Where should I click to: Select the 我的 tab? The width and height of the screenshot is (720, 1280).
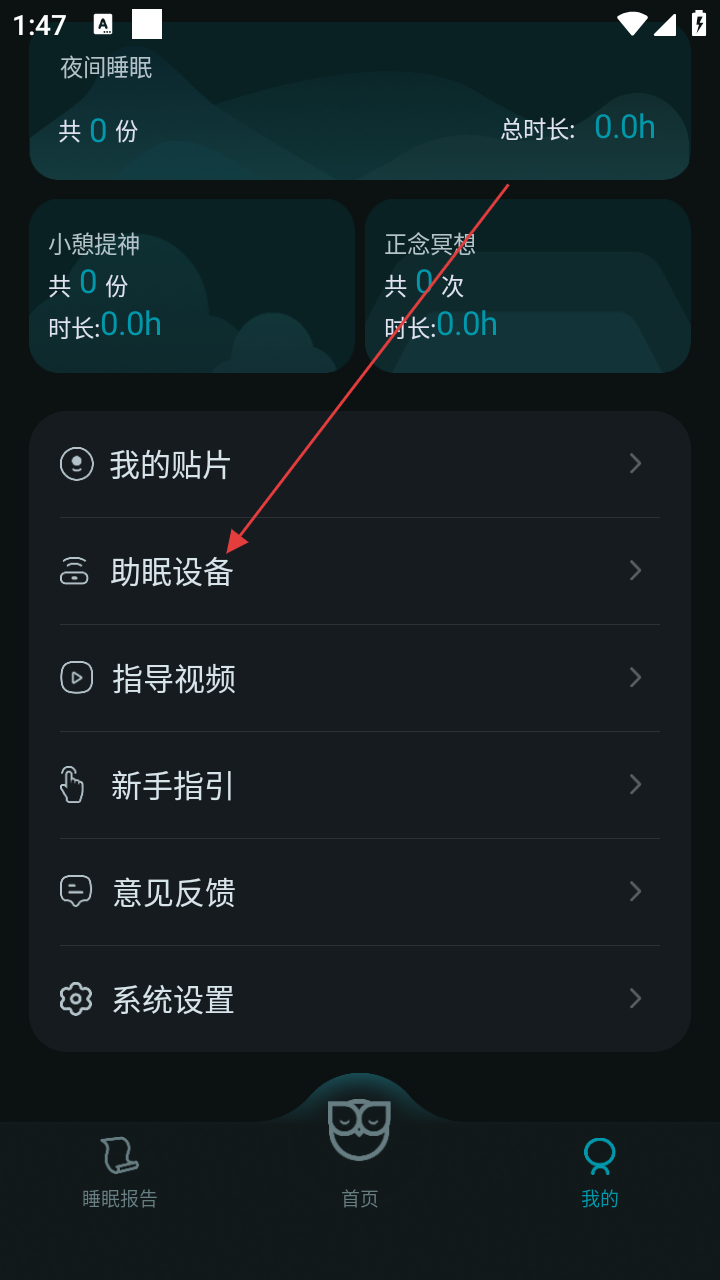(x=599, y=1172)
